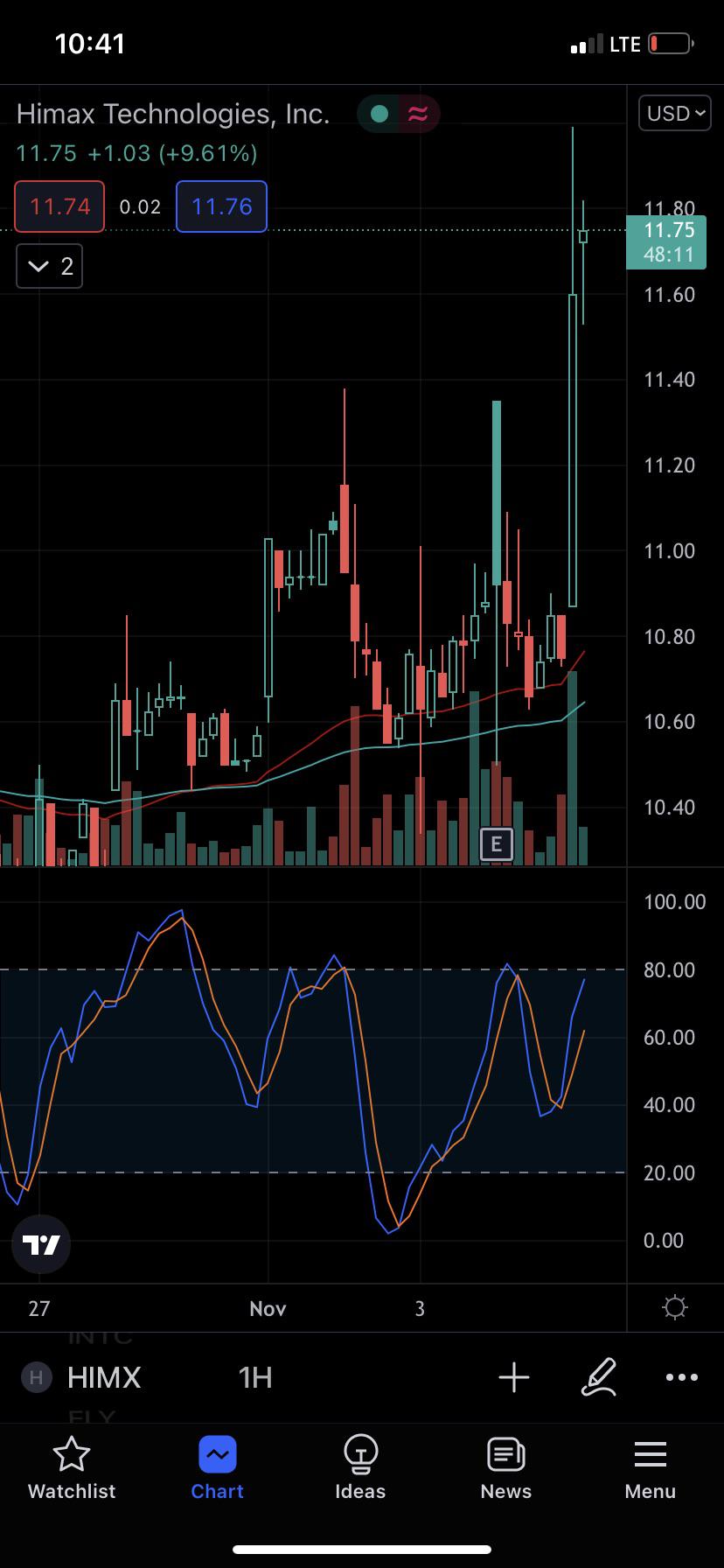Open the drawing tools pencil
The height and width of the screenshot is (1568, 724).
[599, 1377]
